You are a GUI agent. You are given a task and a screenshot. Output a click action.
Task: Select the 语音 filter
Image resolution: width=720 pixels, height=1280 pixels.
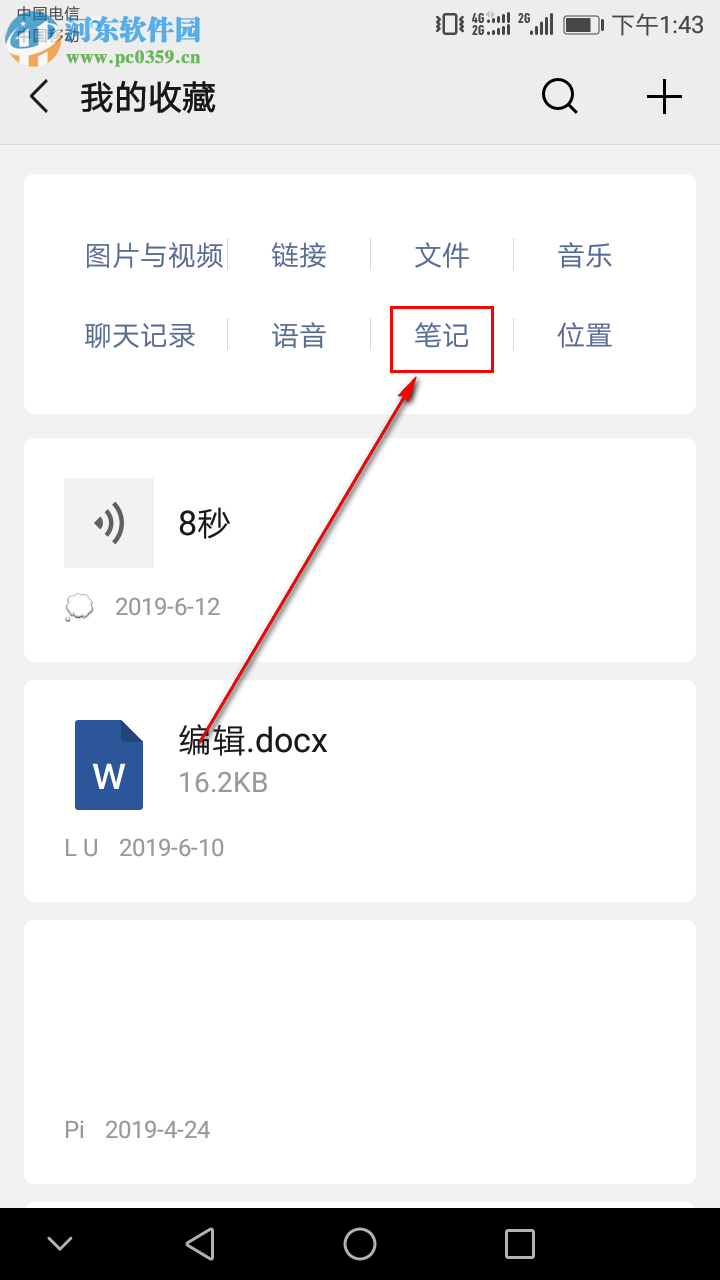[298, 336]
